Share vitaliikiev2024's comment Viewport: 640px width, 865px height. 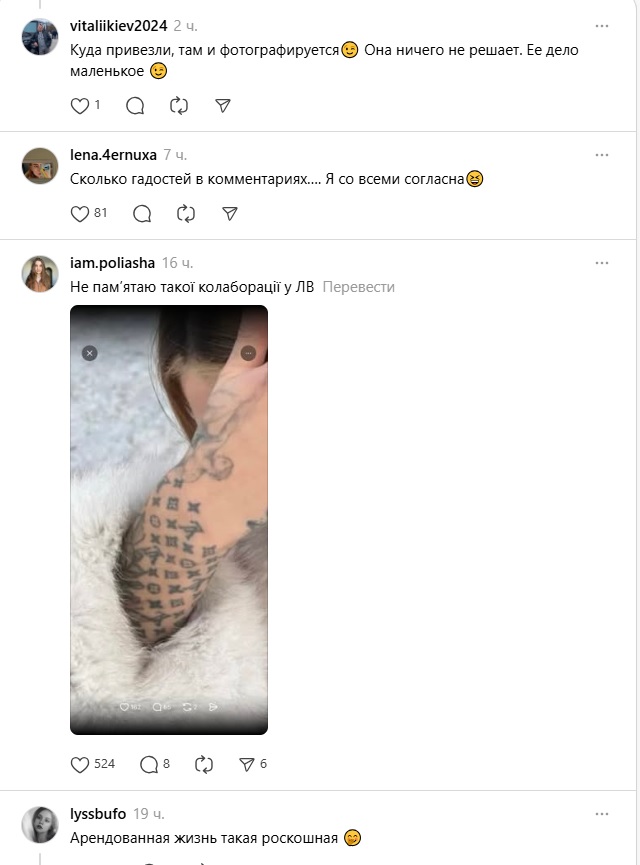click(223, 106)
